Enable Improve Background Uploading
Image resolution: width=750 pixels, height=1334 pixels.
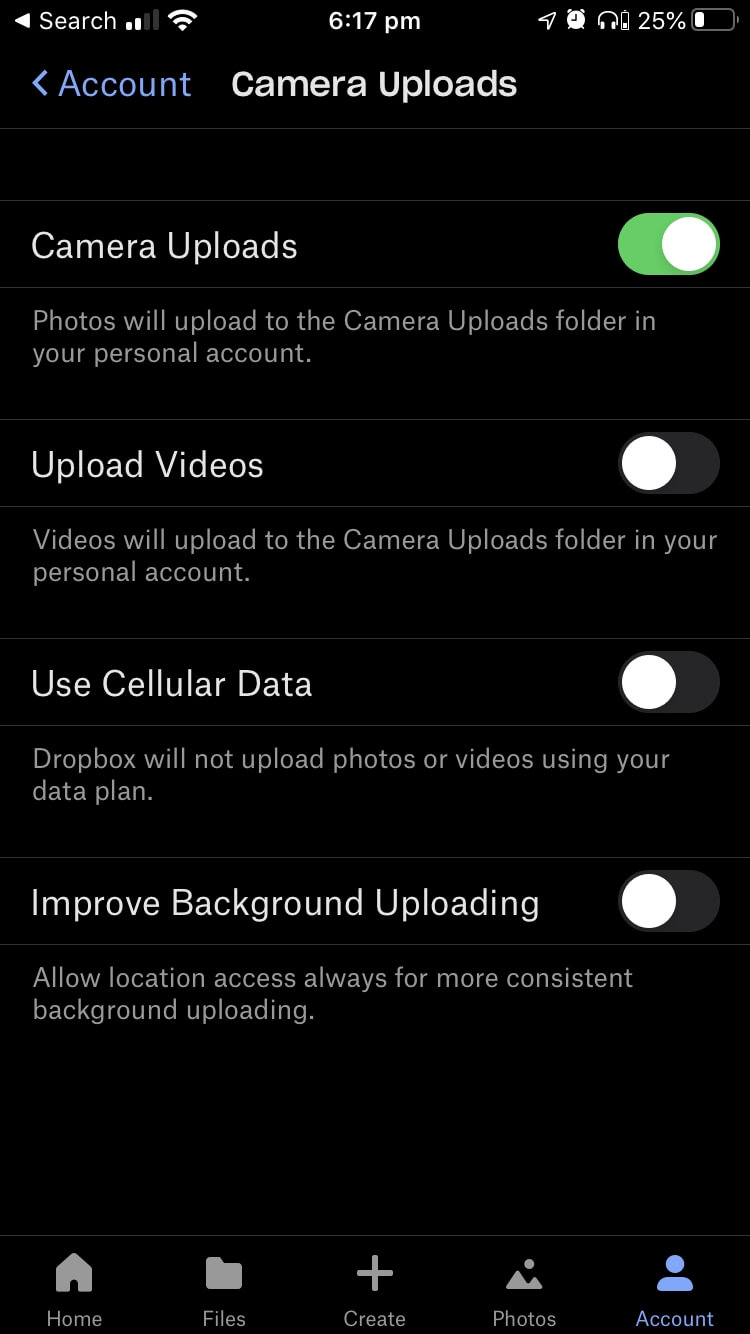coord(668,901)
